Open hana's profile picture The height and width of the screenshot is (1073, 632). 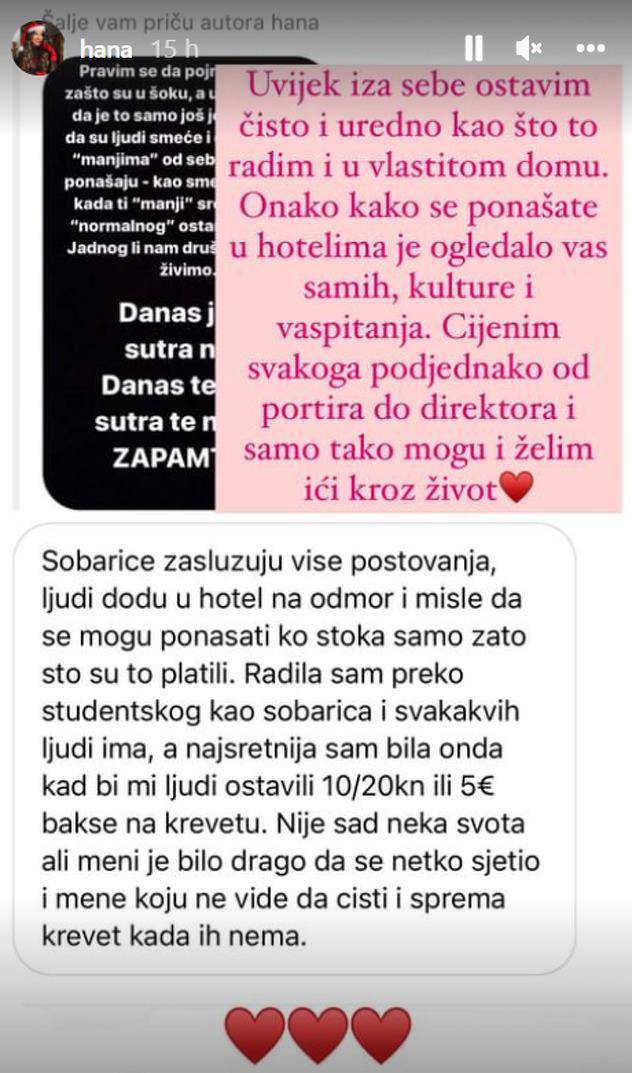38,47
